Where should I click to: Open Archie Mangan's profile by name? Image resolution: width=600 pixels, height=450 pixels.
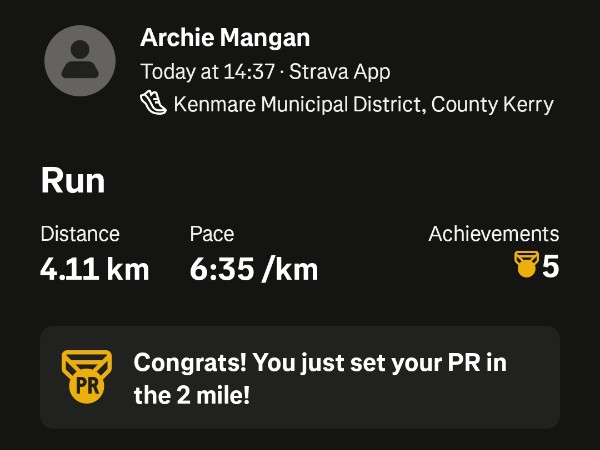[225, 39]
